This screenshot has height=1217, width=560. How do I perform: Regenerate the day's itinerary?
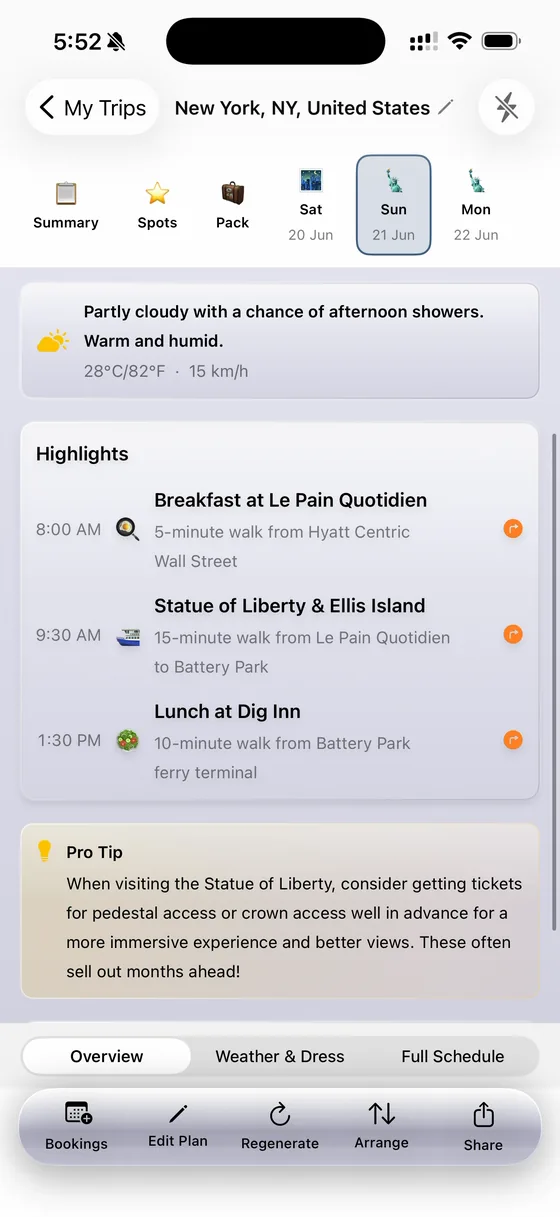280,1126
